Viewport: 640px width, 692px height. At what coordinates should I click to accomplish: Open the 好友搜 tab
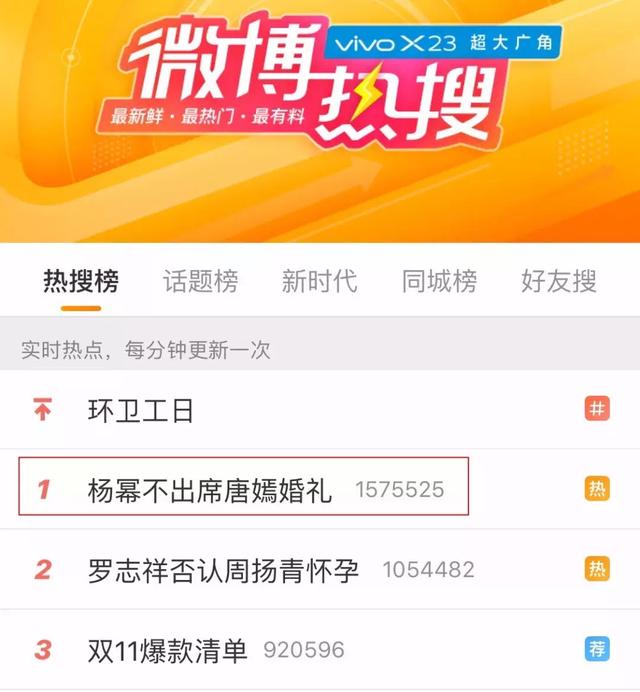(x=558, y=282)
